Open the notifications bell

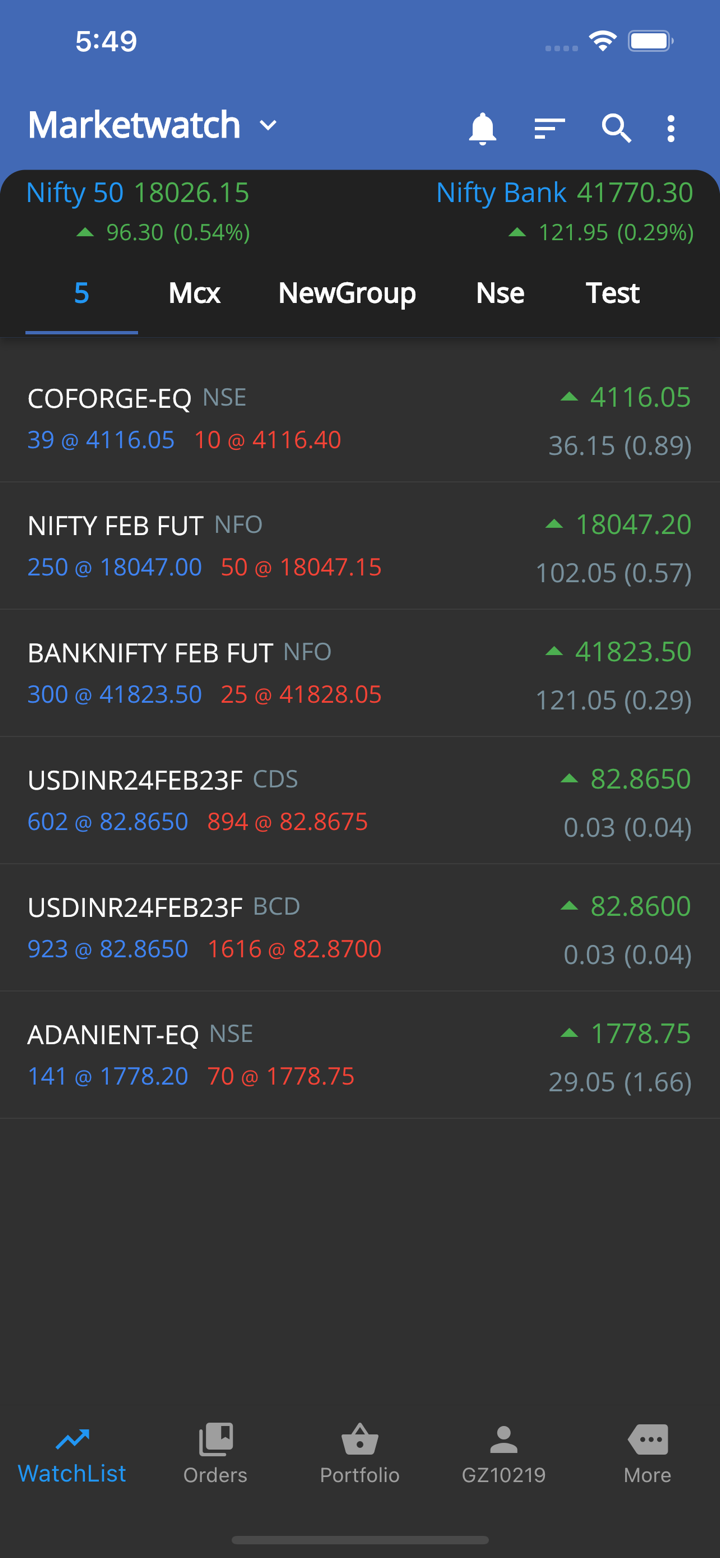click(x=482, y=128)
